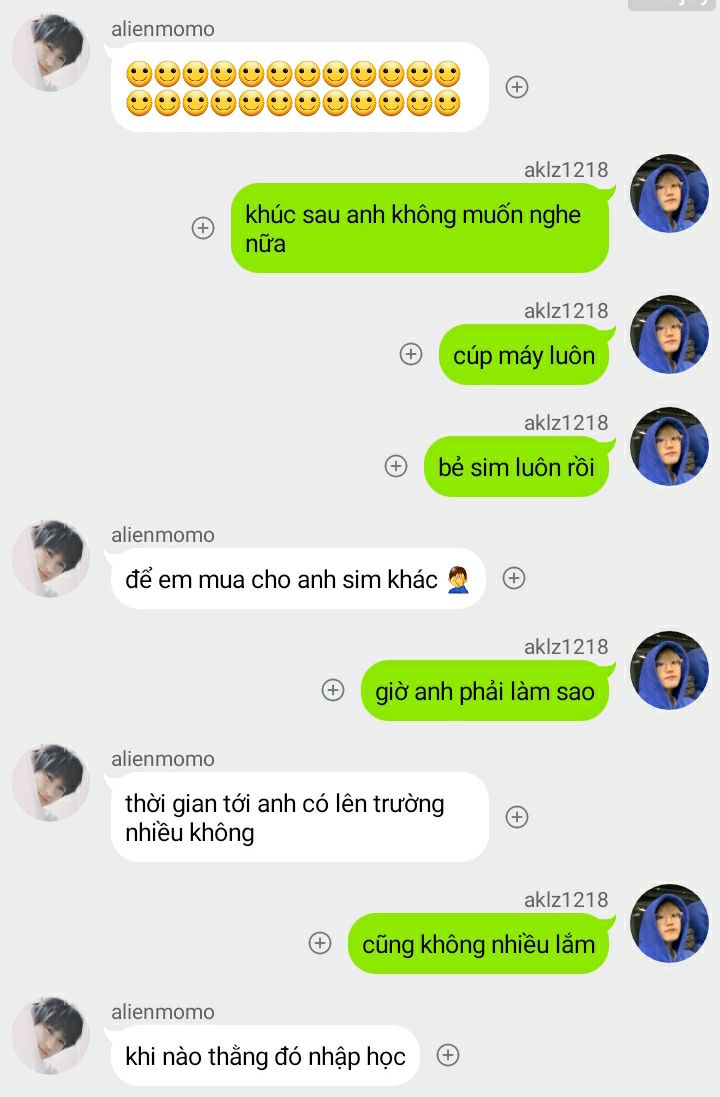
Task: Tap the plus icon next to "bẻ sim luôn rồi"
Action: 396,466
